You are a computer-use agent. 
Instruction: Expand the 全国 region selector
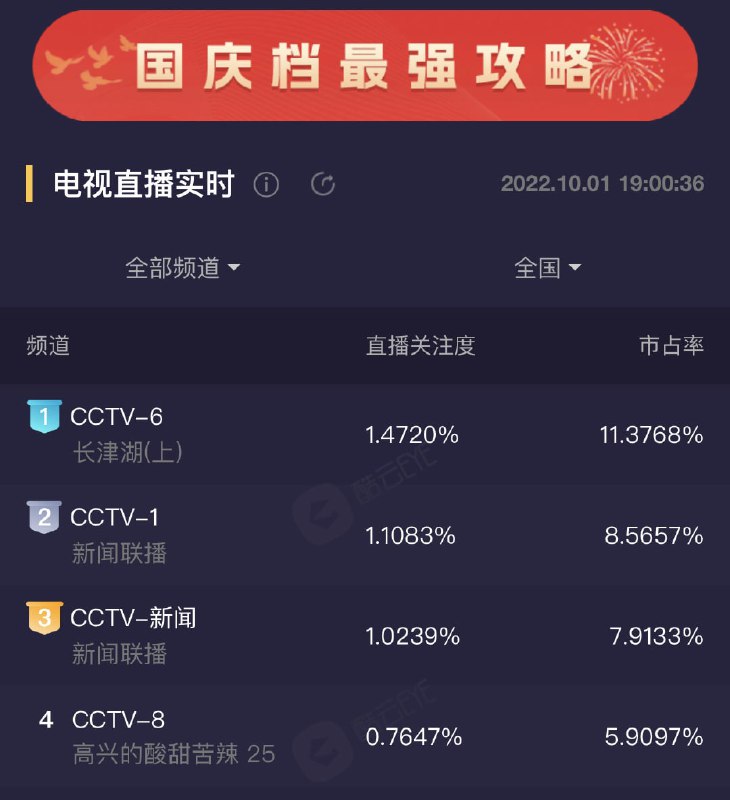pyautogui.click(x=545, y=267)
